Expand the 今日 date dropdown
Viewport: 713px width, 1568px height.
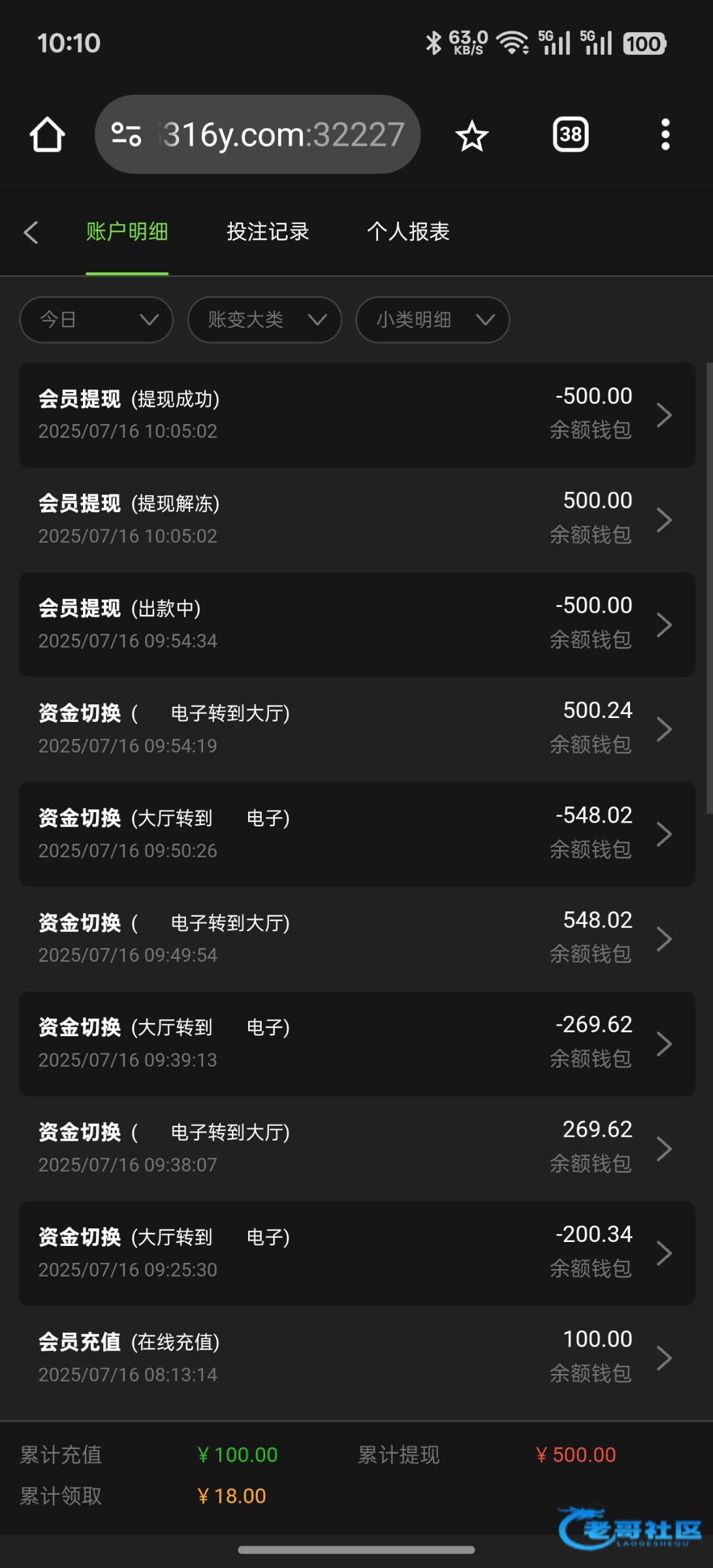point(97,319)
